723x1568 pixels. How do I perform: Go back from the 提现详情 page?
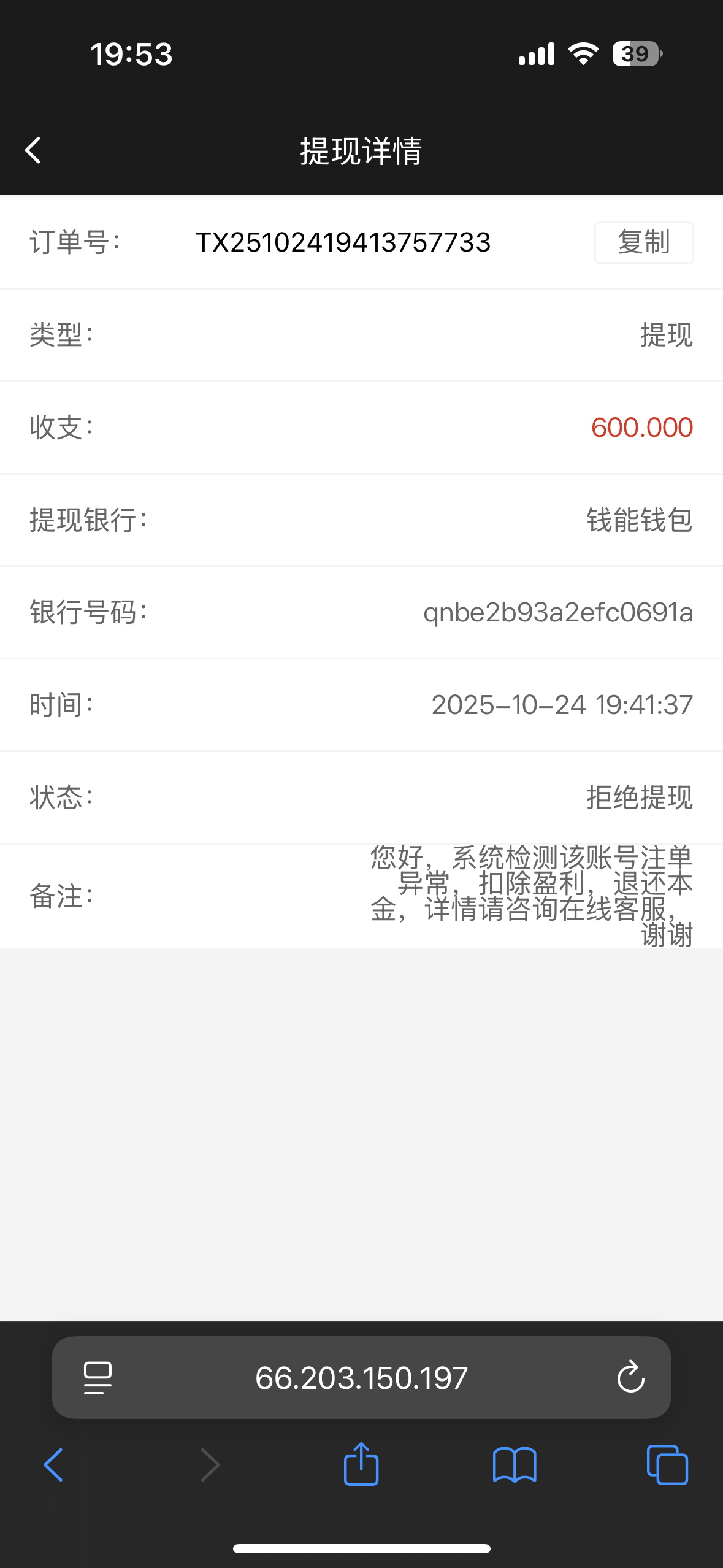pos(33,150)
